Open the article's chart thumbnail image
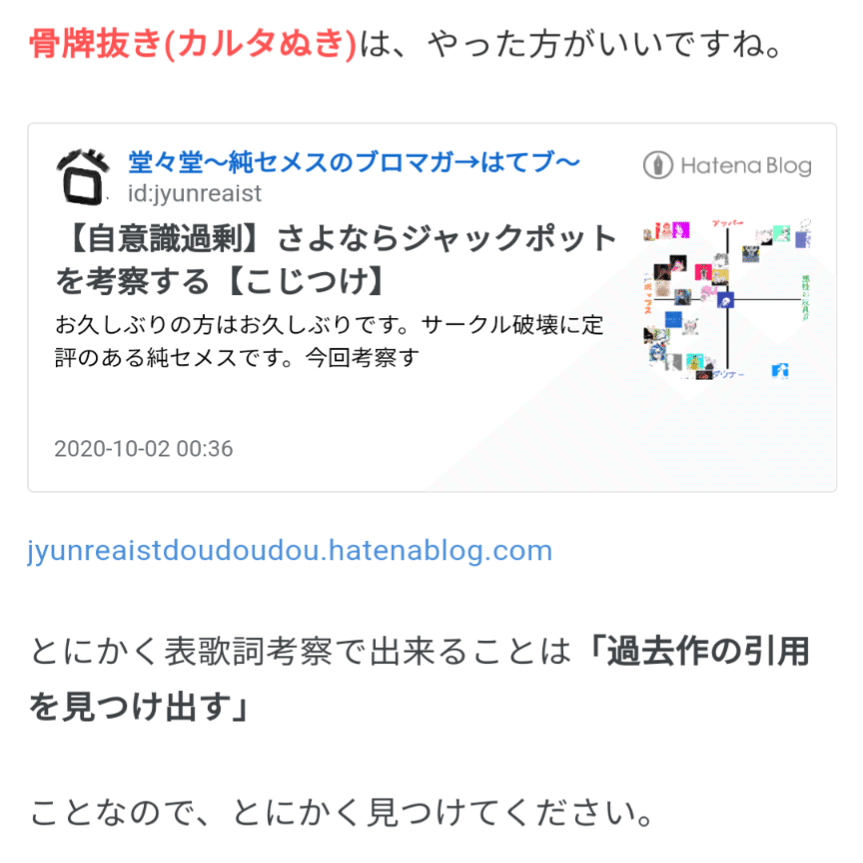863x863 pixels. 727,297
